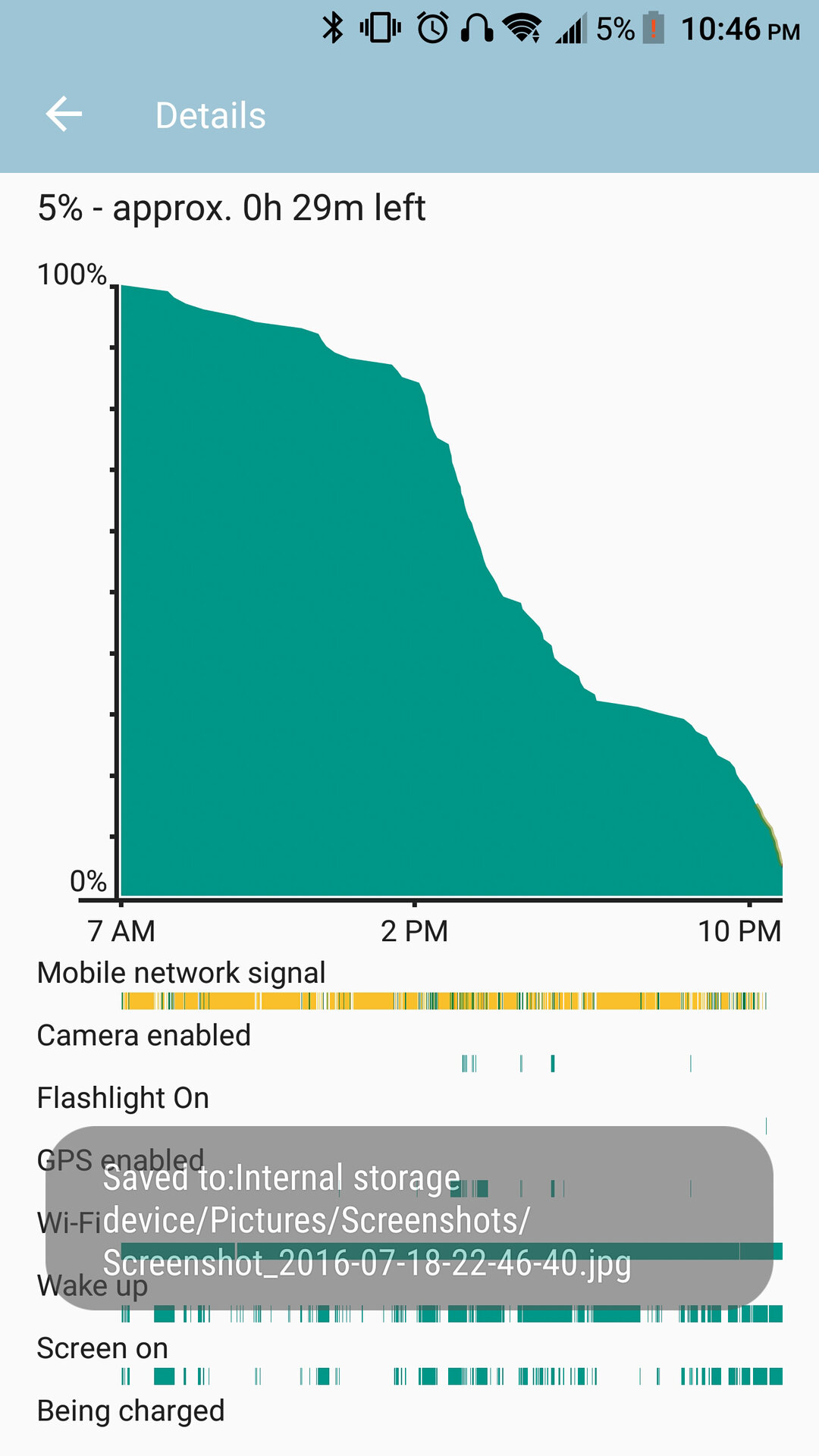Viewport: 819px width, 1456px height.
Task: Go back from battery Details
Action: click(64, 115)
